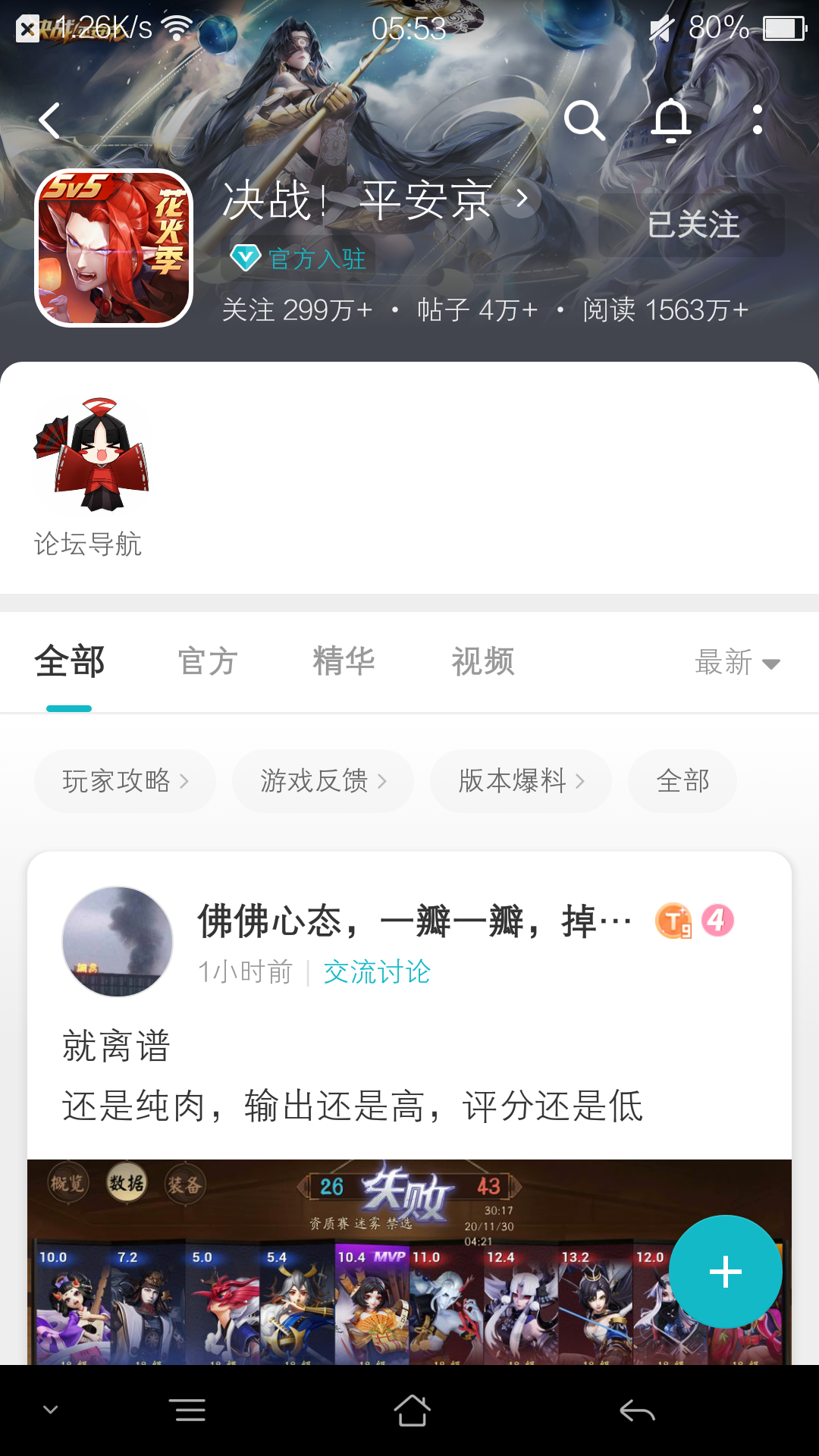Switch to the 精华 tab

coord(344,661)
